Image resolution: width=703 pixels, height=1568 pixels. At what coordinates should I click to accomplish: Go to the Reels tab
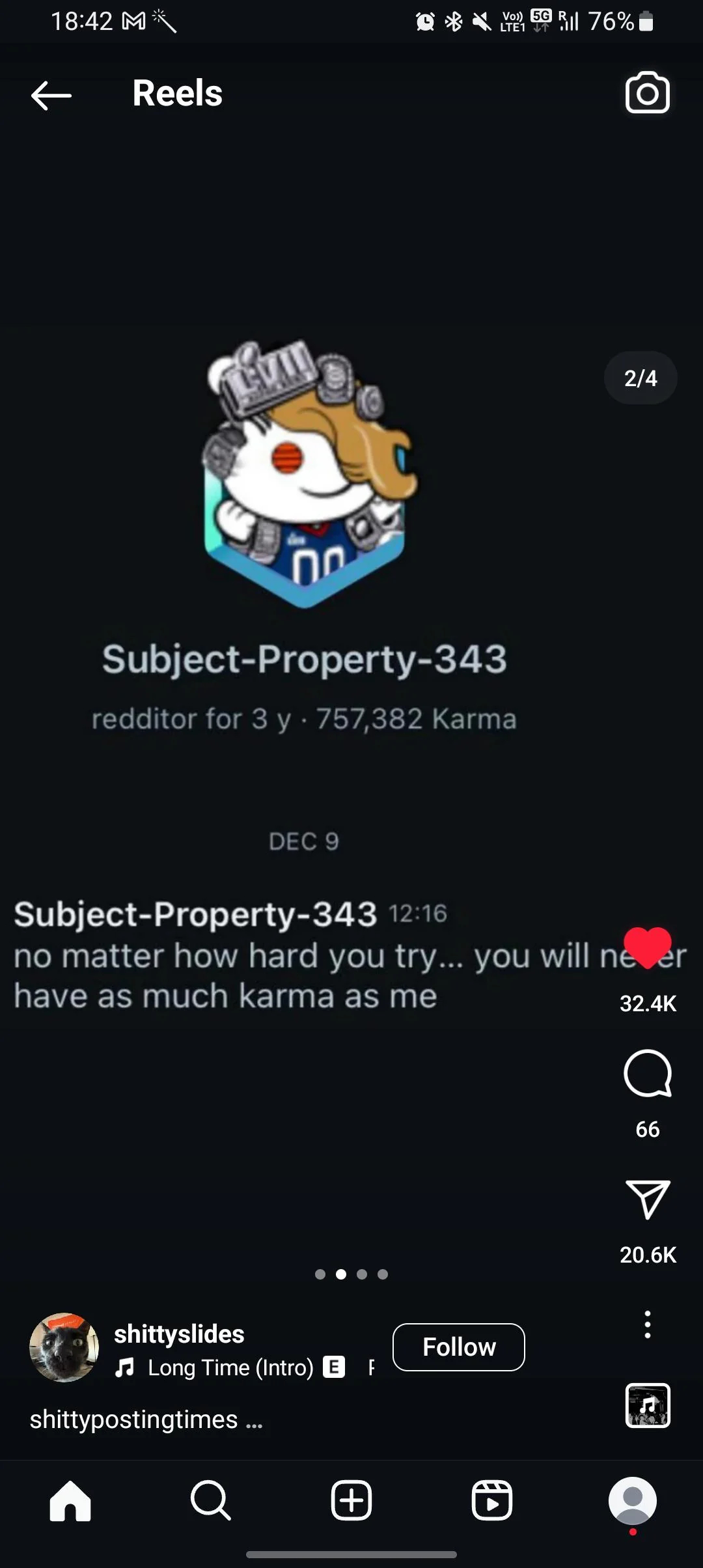tap(492, 1500)
